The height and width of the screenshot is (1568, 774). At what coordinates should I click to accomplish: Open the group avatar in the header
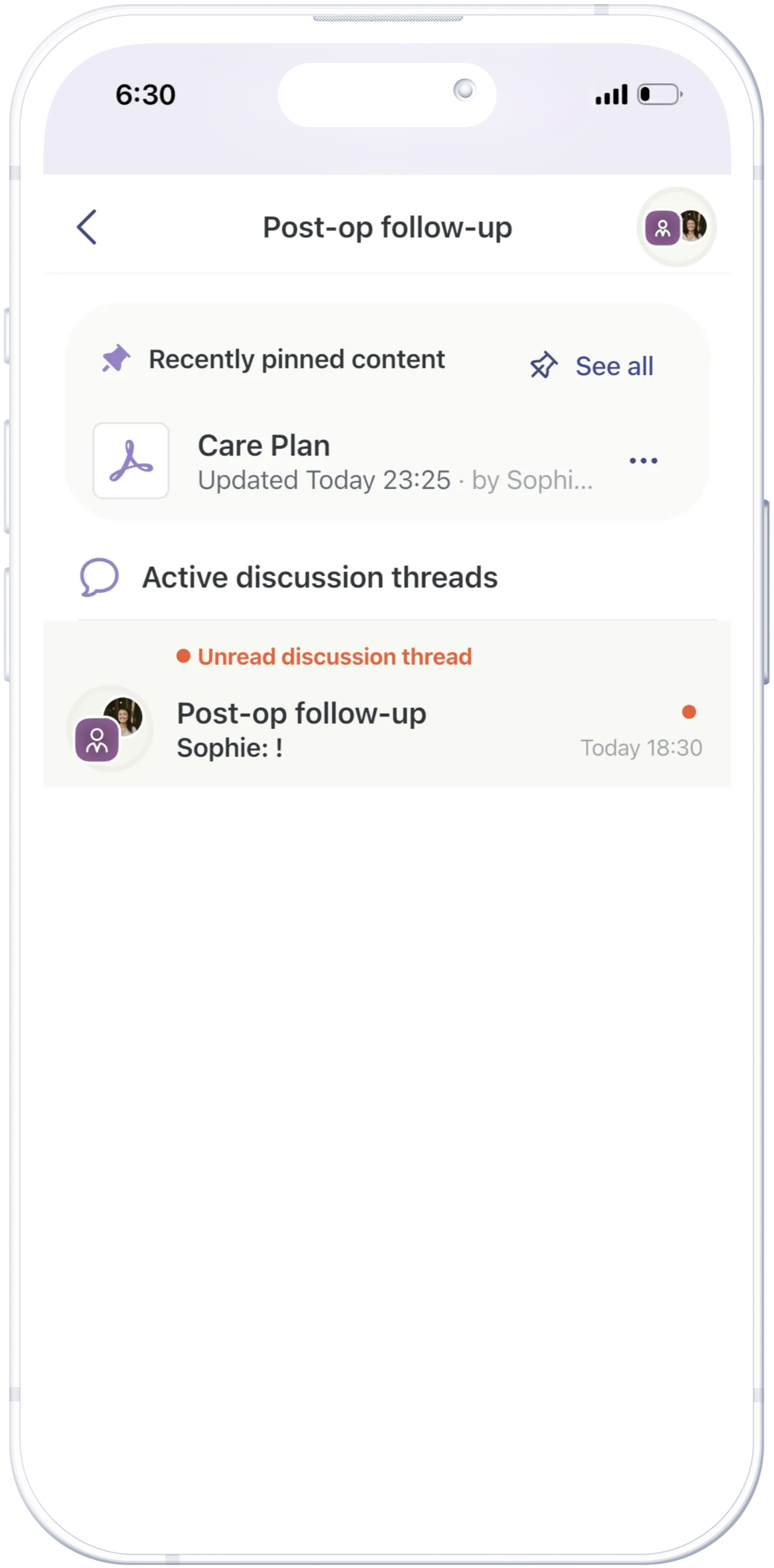click(676, 227)
